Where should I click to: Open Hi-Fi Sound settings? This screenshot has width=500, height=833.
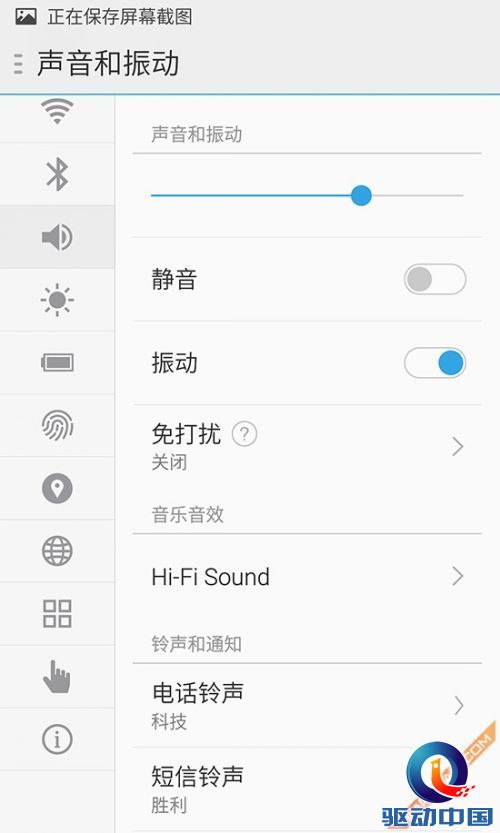click(x=307, y=576)
